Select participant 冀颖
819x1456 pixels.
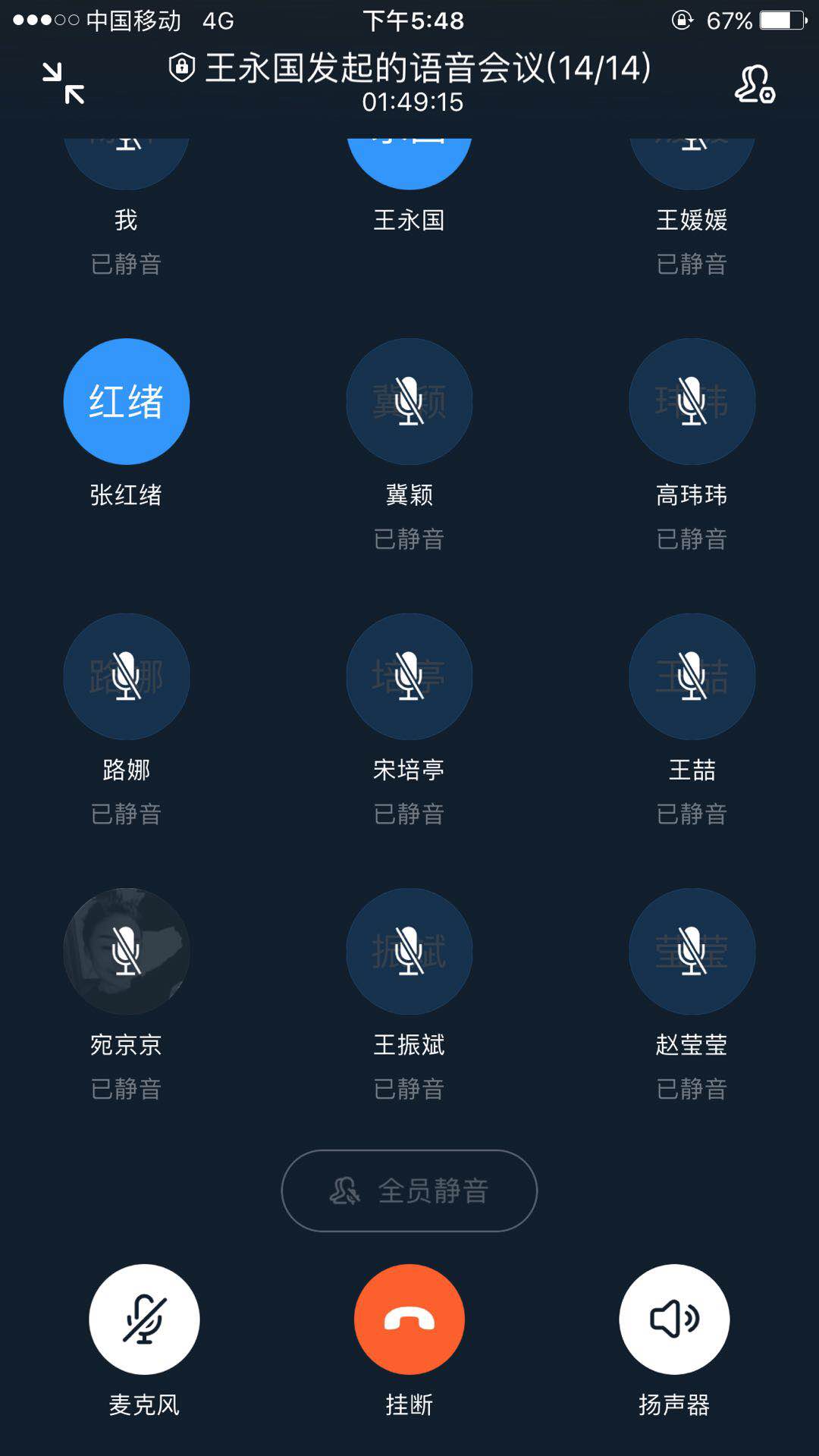click(x=409, y=401)
